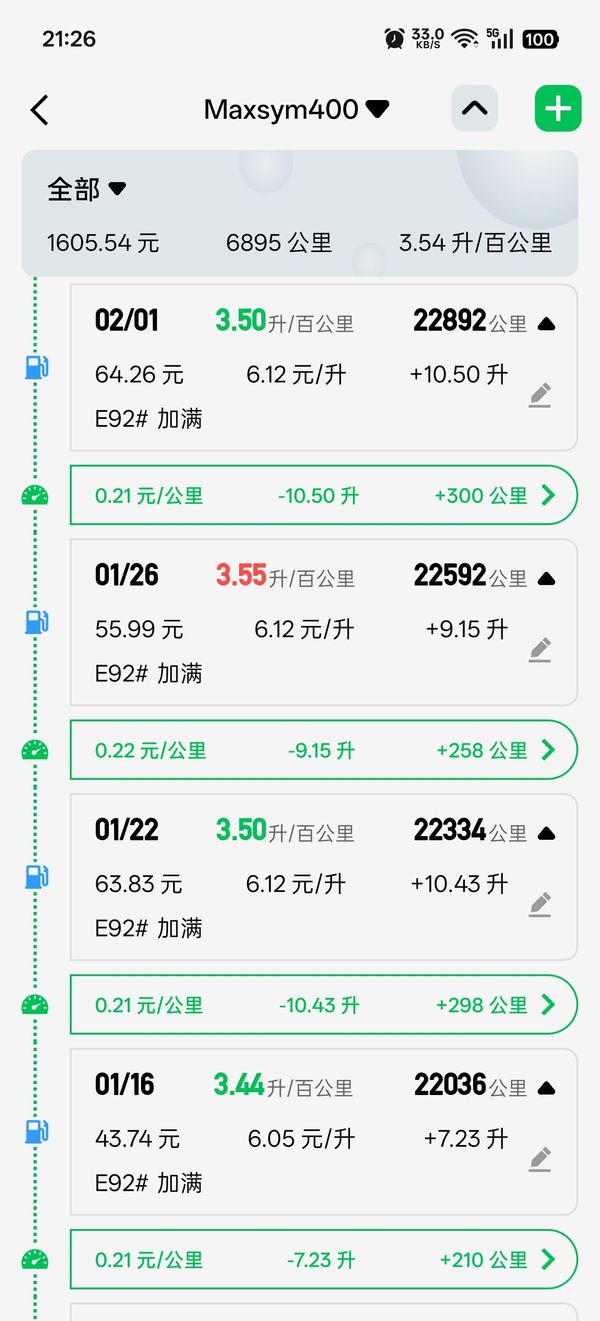Open trip details for +258 公里
Viewport: 600px width, 1321px height.
point(547,750)
